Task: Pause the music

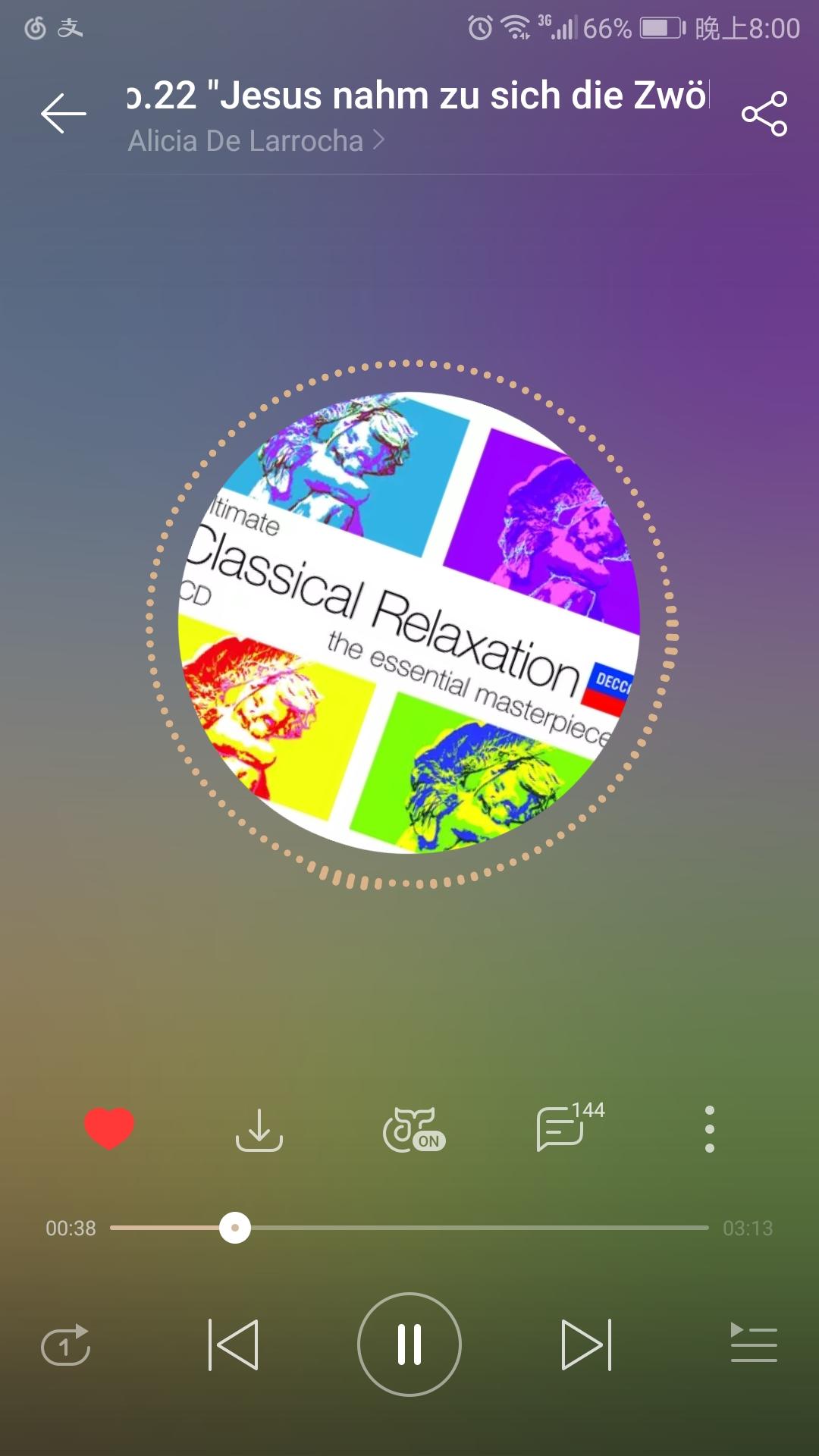Action: 409,1345
